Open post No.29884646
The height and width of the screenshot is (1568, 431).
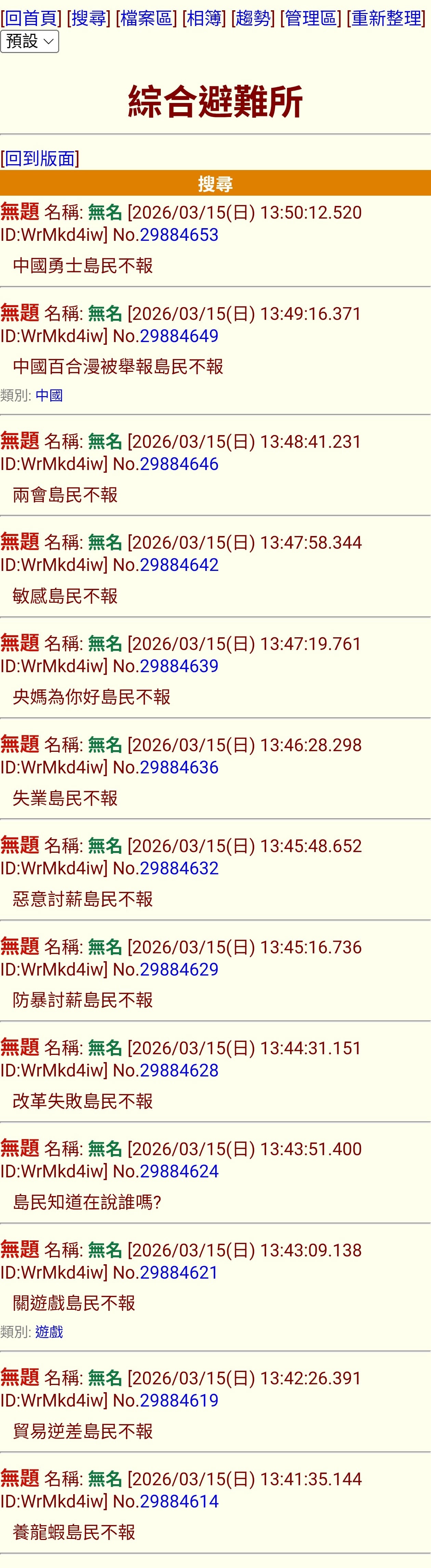click(179, 464)
